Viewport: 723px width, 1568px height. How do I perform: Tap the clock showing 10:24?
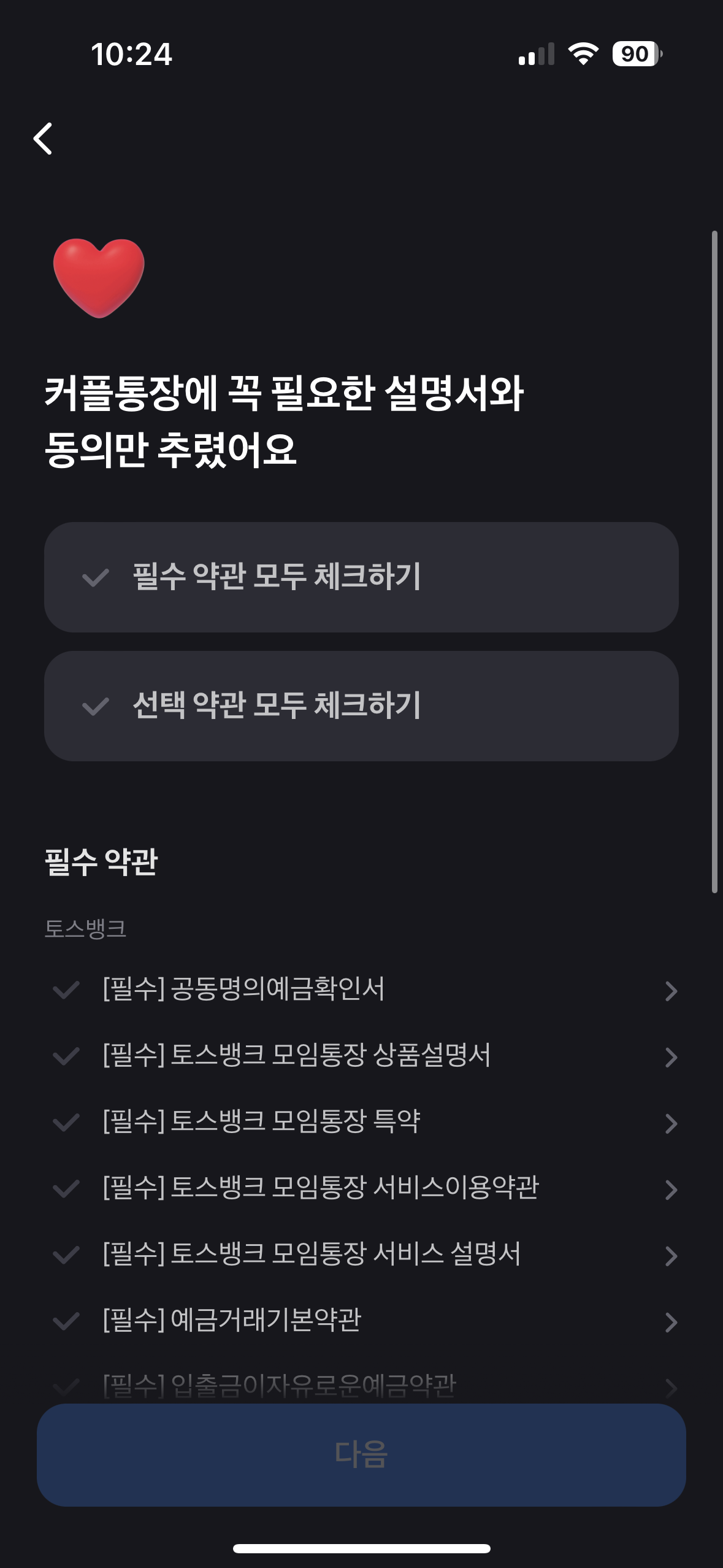[131, 55]
